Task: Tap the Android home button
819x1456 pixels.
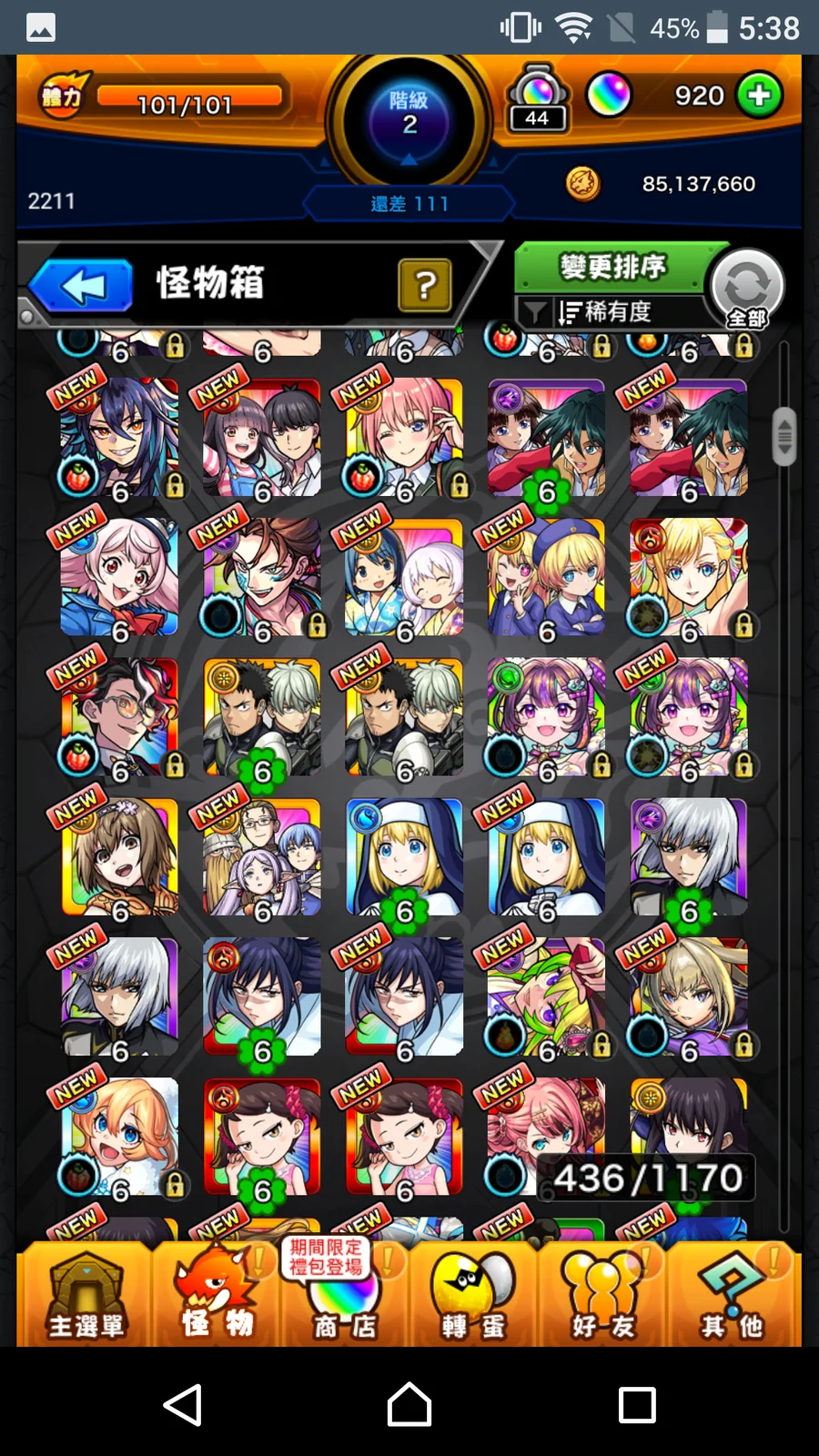Action: click(409, 1404)
